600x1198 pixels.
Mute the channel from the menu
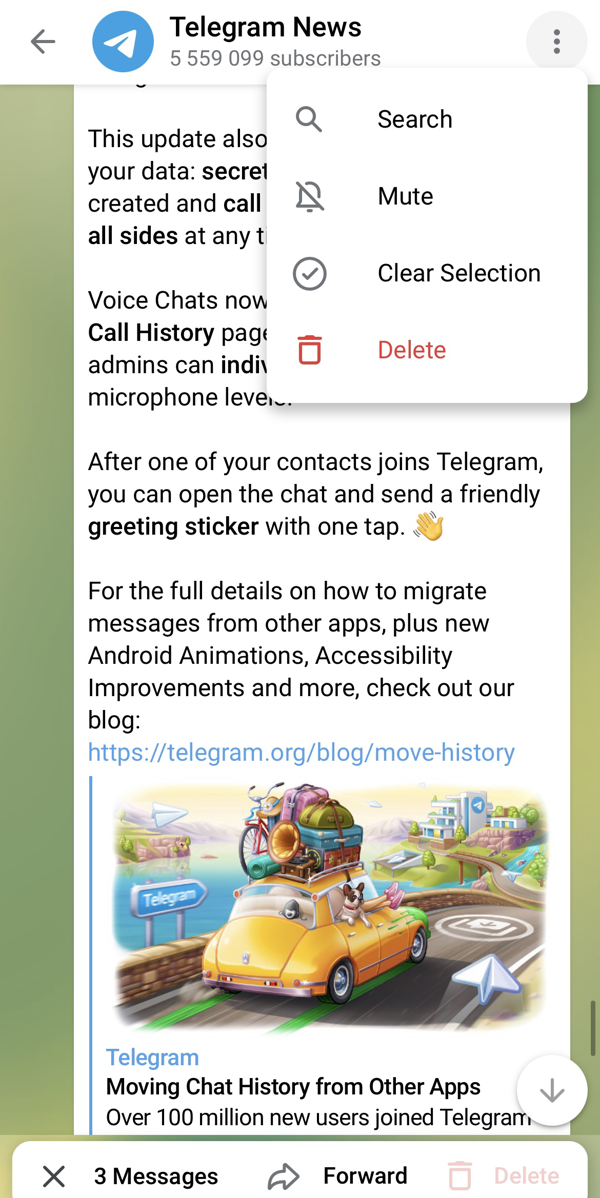click(405, 196)
